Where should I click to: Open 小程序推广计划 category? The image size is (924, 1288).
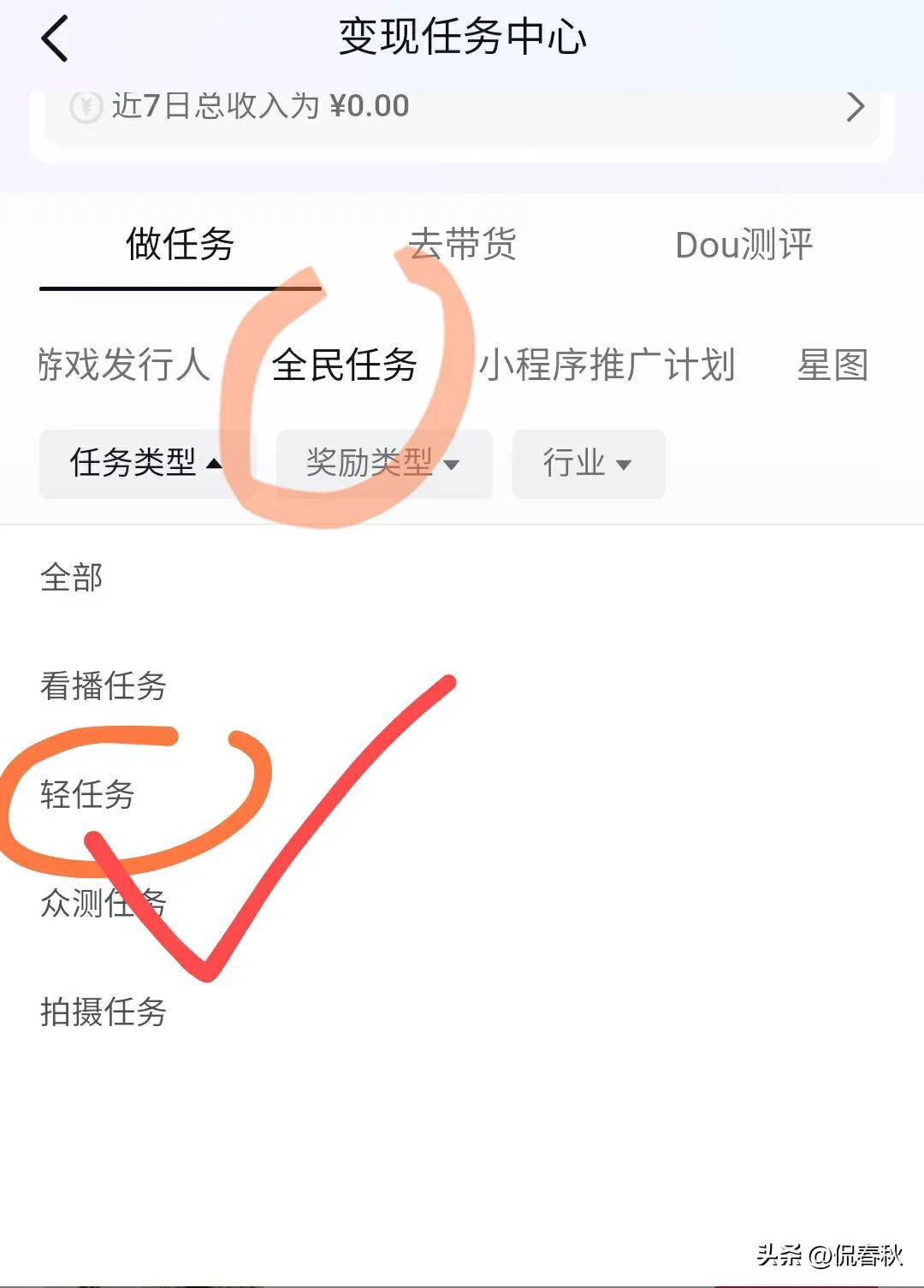tap(609, 366)
